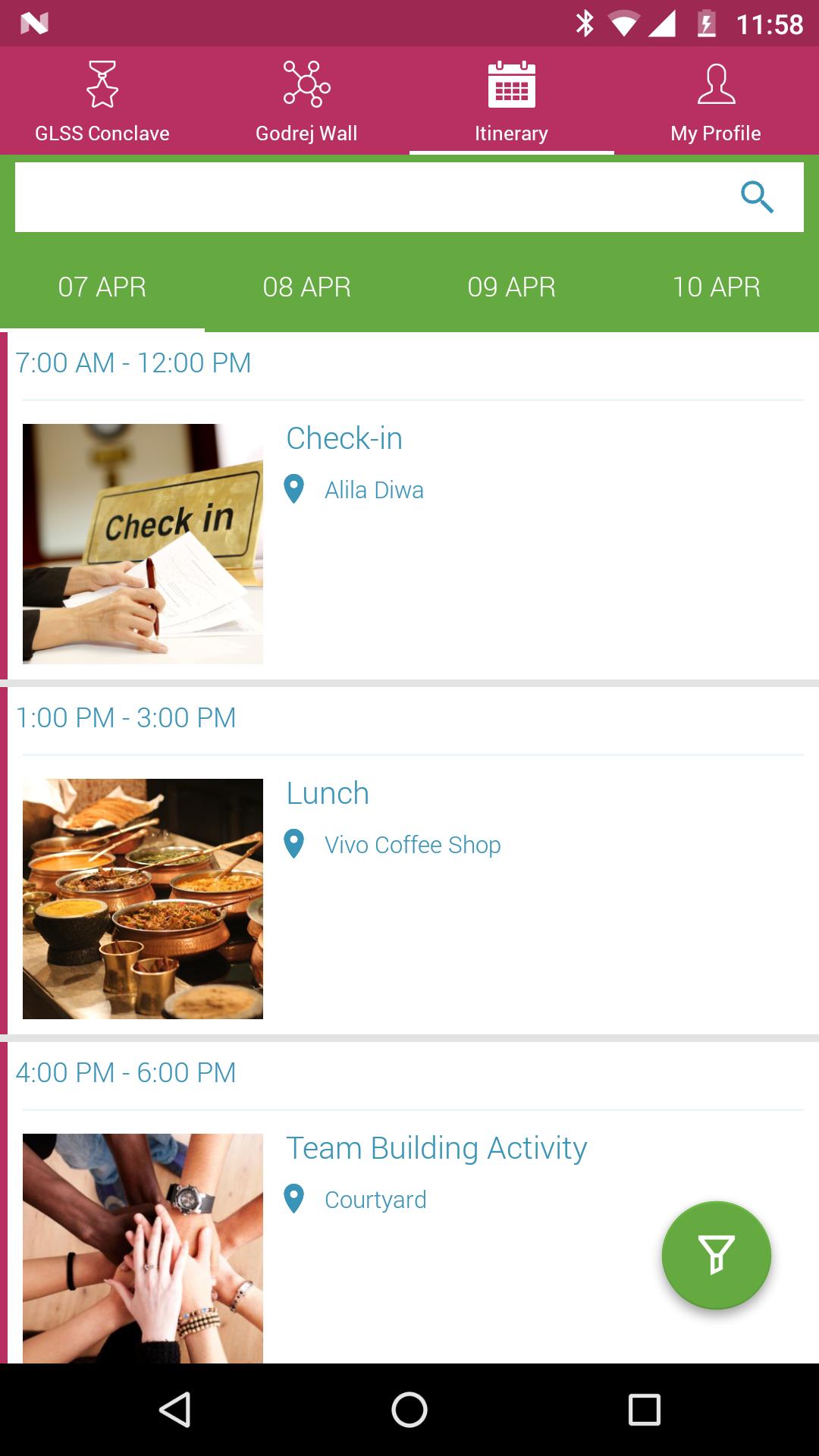Tap the search magnifier icon
819x1456 pixels.
coord(757,197)
